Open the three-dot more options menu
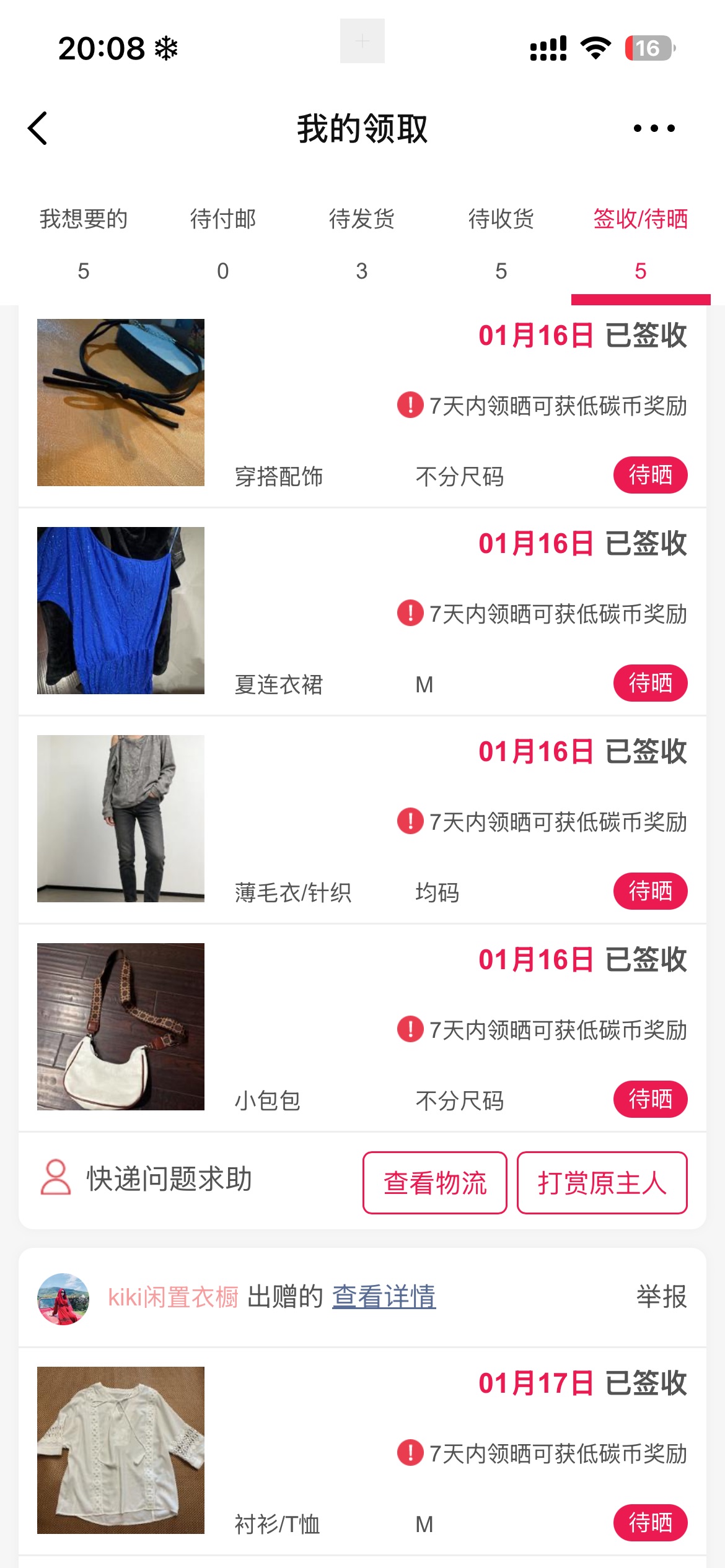The height and width of the screenshot is (1568, 725). 654,129
